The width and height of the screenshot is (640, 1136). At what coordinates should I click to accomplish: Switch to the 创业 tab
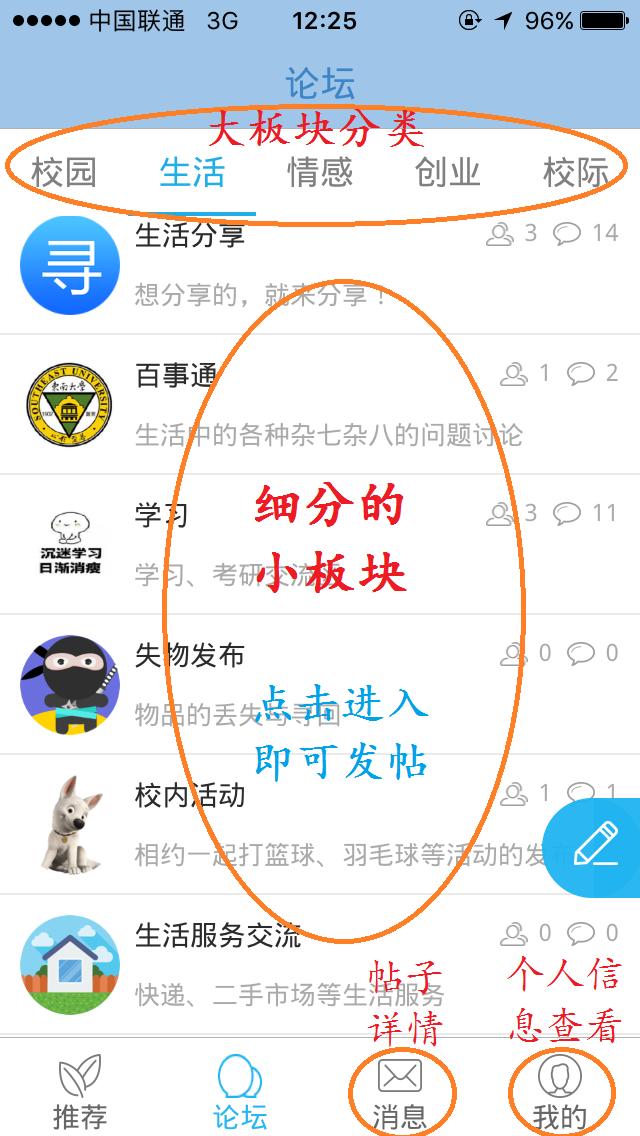coord(448,173)
